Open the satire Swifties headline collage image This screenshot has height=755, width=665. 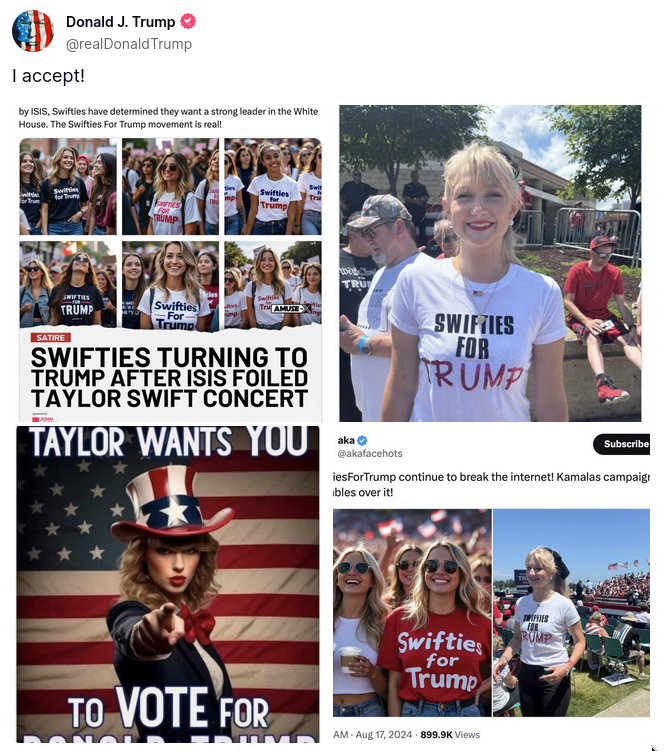point(170,263)
